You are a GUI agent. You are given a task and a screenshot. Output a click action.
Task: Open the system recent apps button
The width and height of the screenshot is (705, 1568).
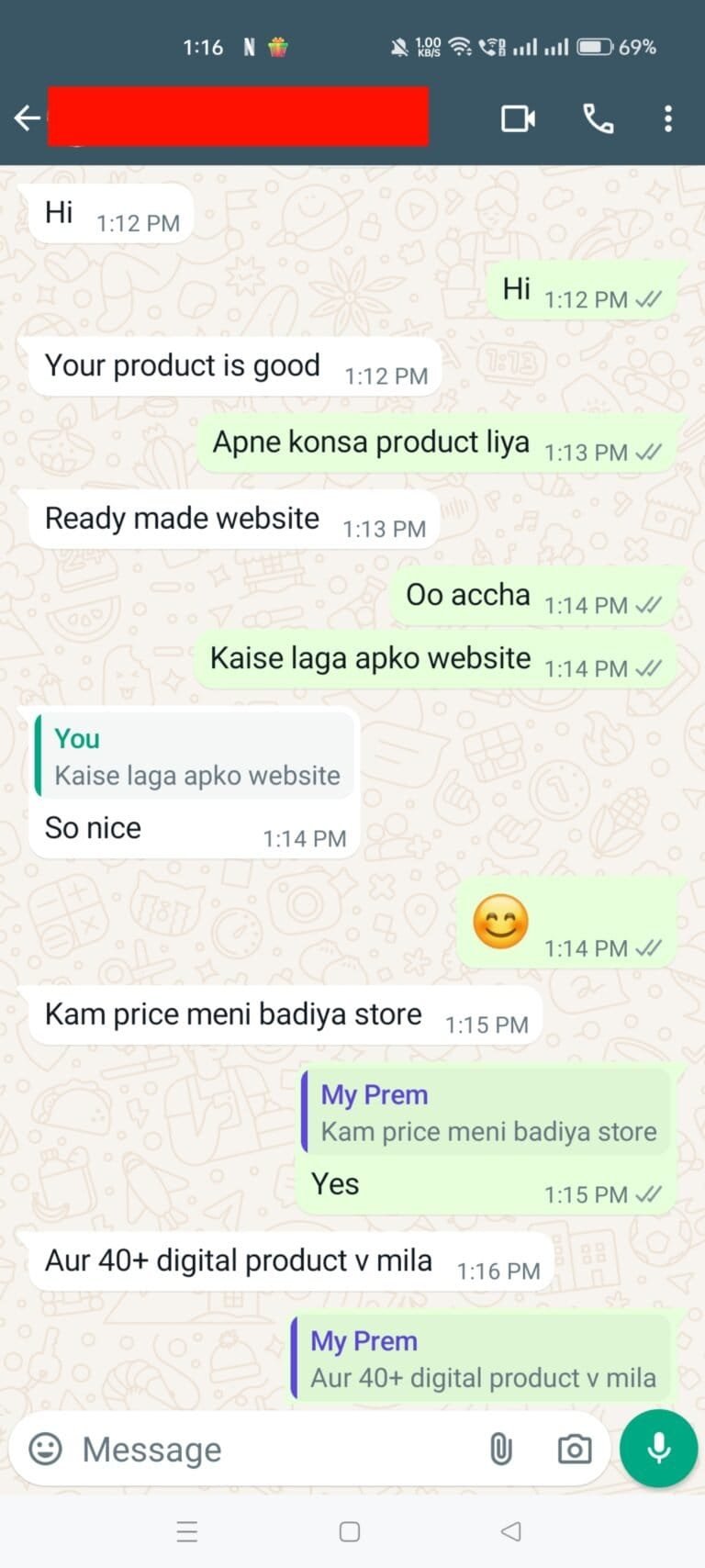(187, 1531)
